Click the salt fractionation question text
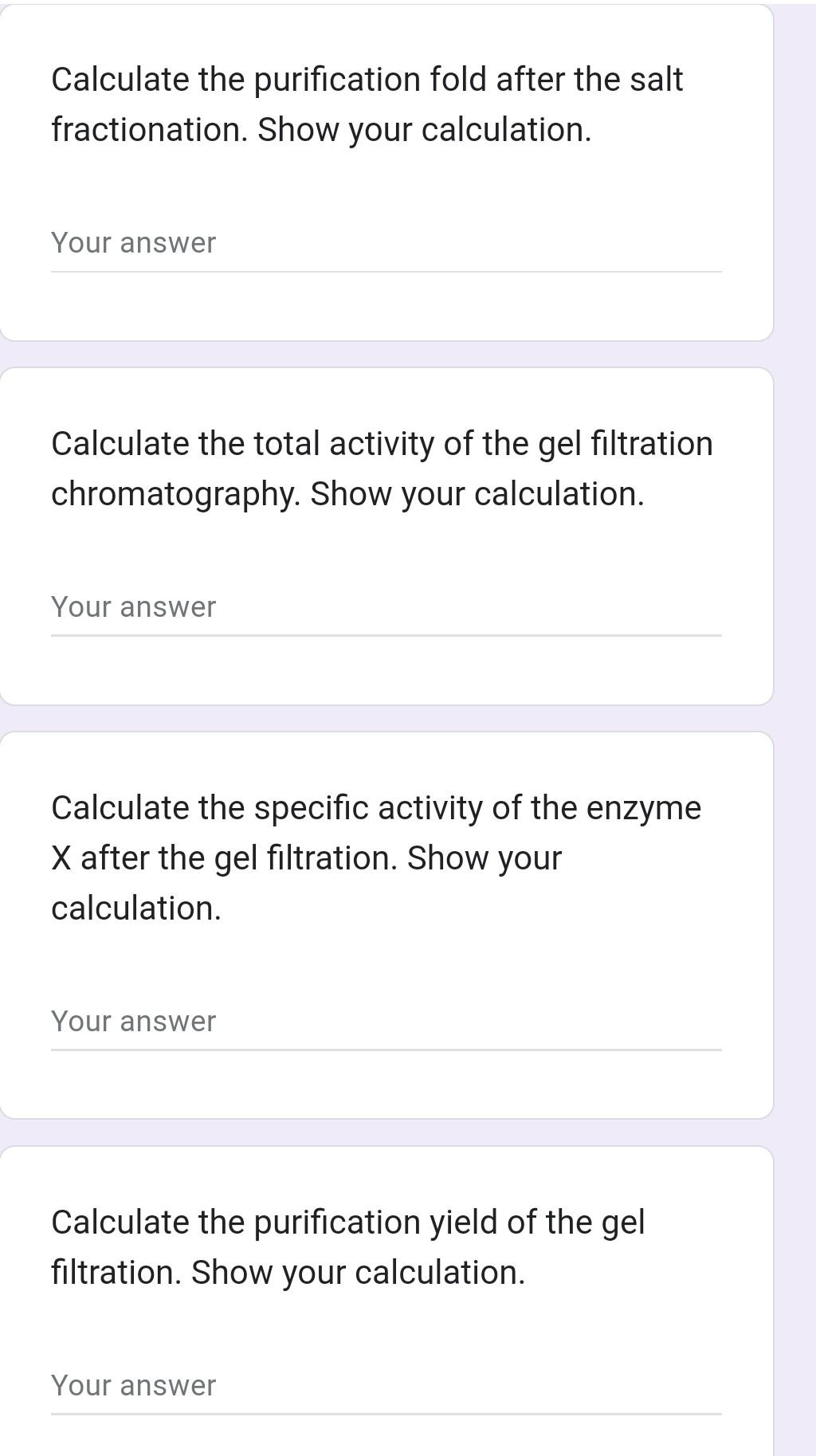This screenshot has width=816, height=1456. click(x=367, y=104)
